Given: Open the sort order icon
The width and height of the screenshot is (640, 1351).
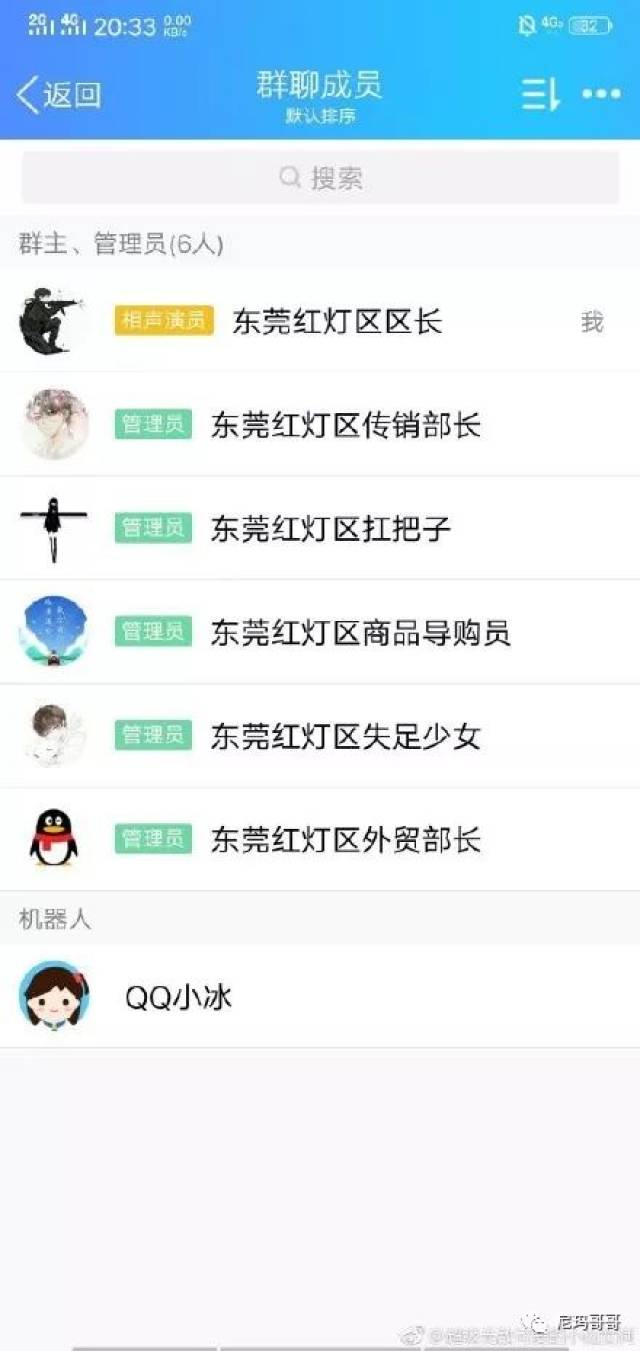Looking at the screenshot, I should pyautogui.click(x=540, y=95).
